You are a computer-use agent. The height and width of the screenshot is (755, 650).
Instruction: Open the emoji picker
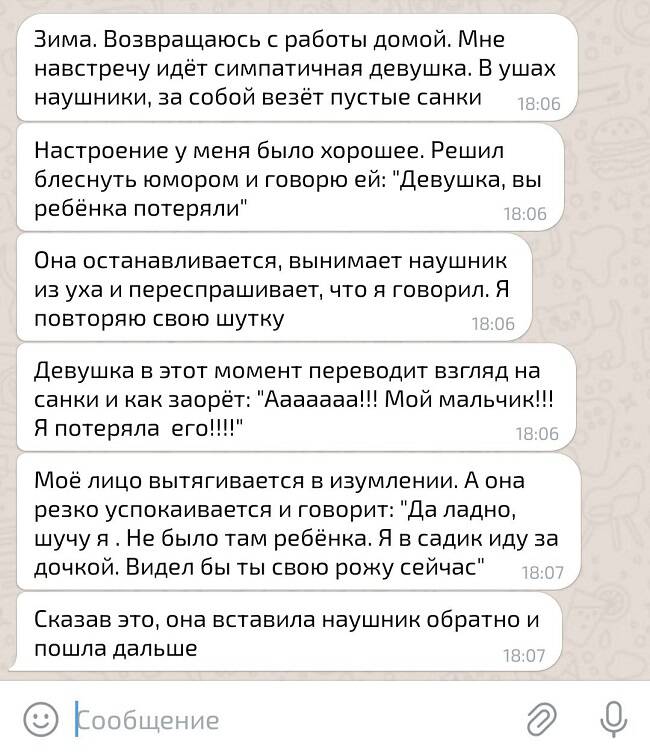click(40, 718)
